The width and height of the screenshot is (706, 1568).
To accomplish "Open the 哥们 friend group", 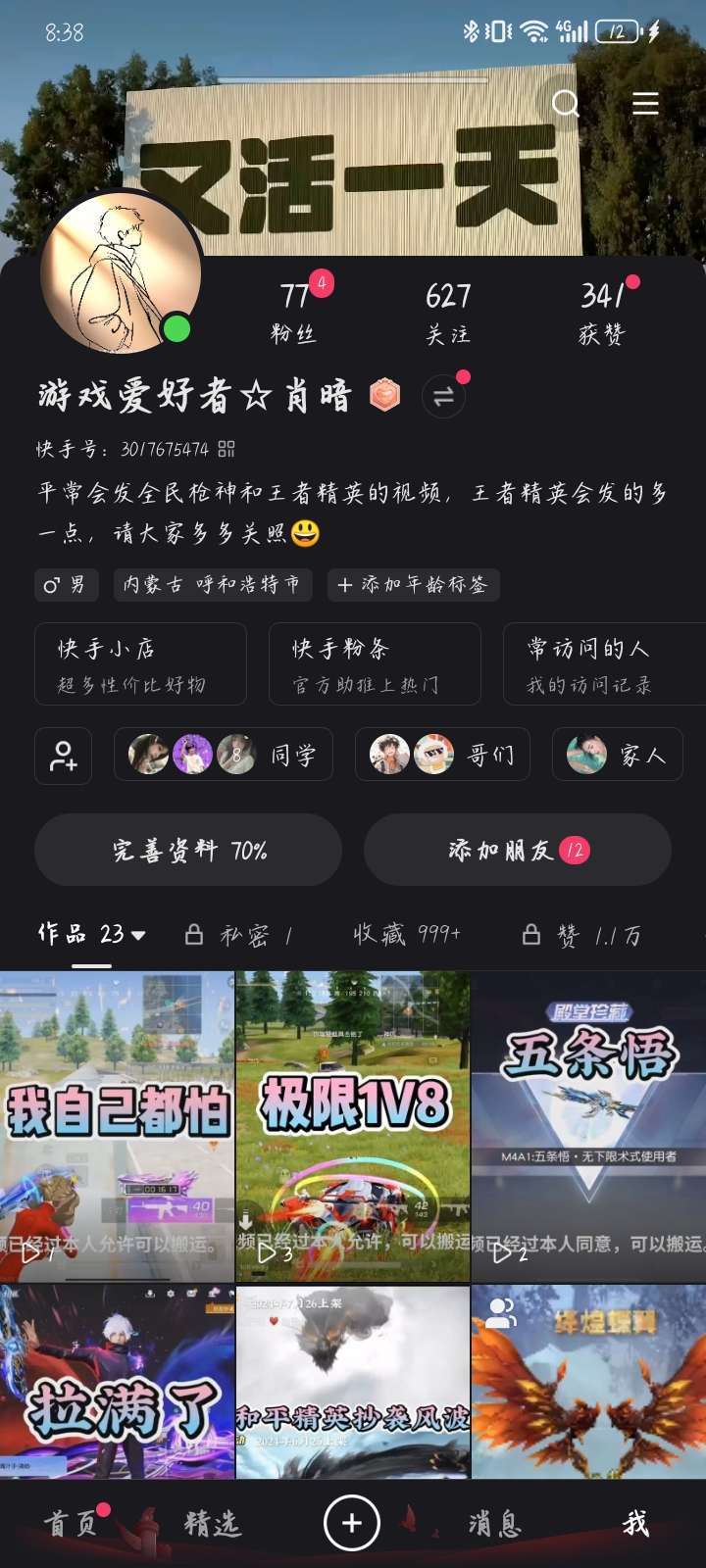I will tap(442, 755).
